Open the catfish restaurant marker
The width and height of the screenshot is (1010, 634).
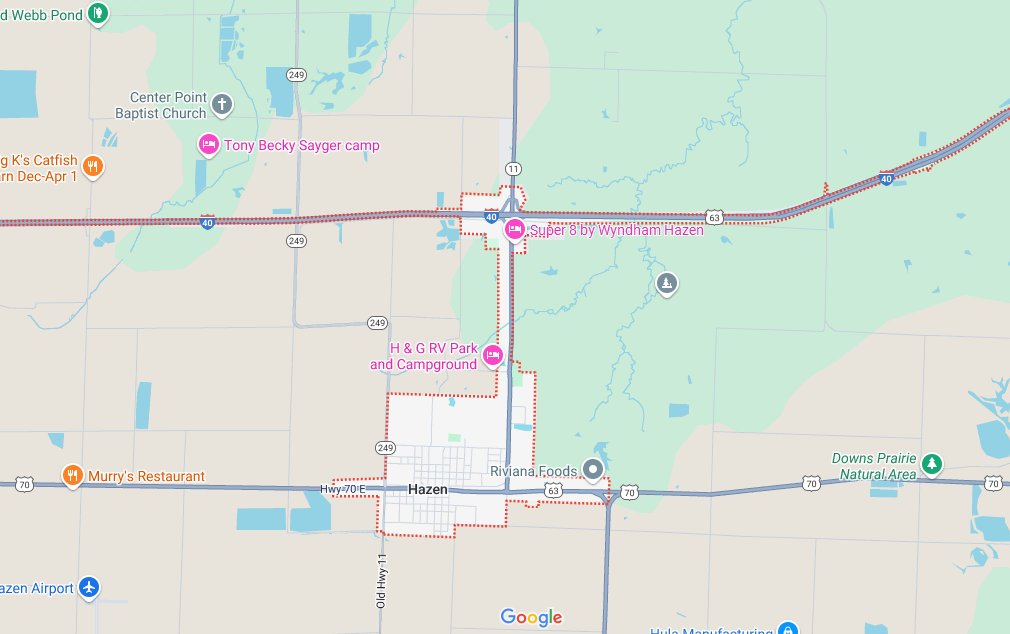[93, 166]
